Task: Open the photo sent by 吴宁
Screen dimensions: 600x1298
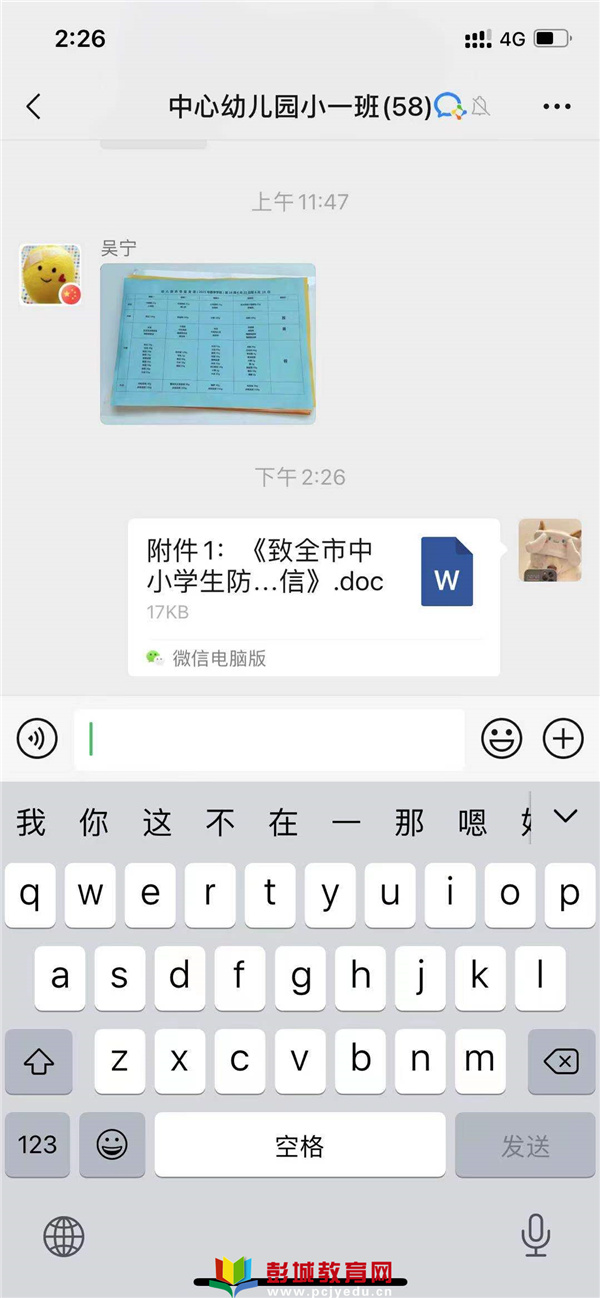Action: [x=208, y=344]
